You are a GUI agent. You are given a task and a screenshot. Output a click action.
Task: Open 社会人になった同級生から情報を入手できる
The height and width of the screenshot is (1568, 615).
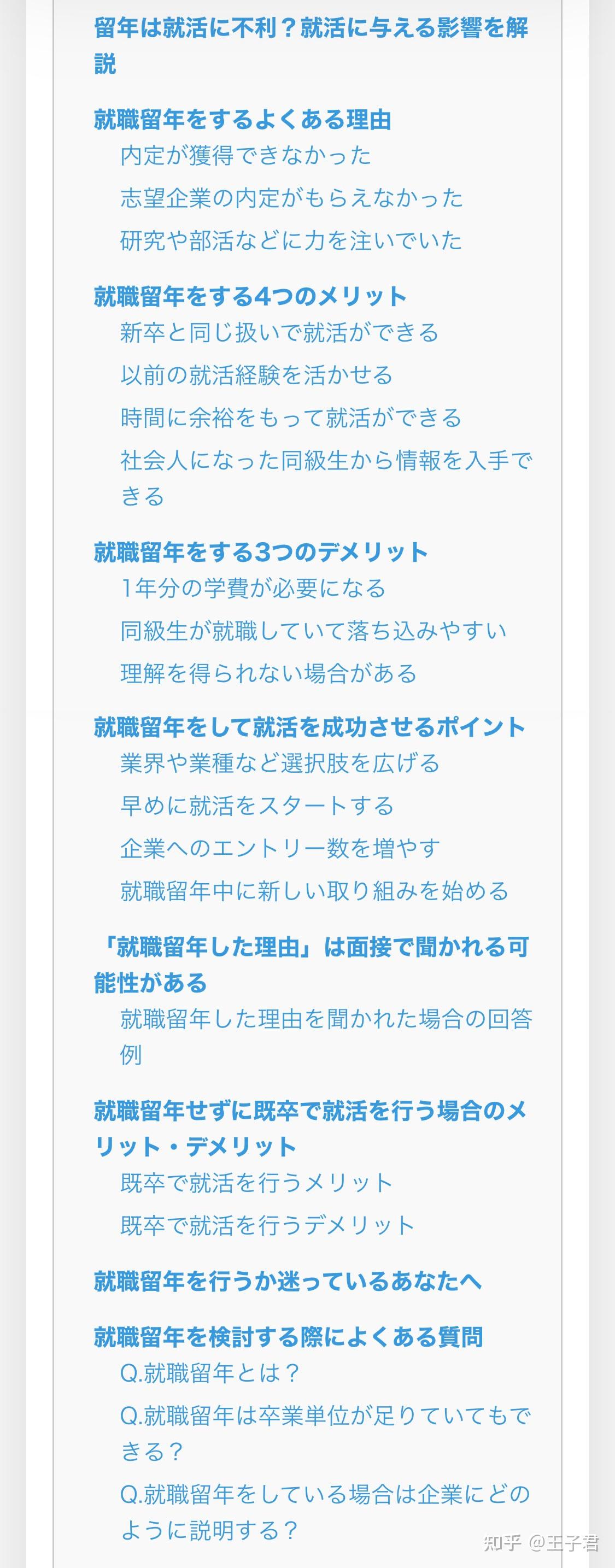click(326, 461)
